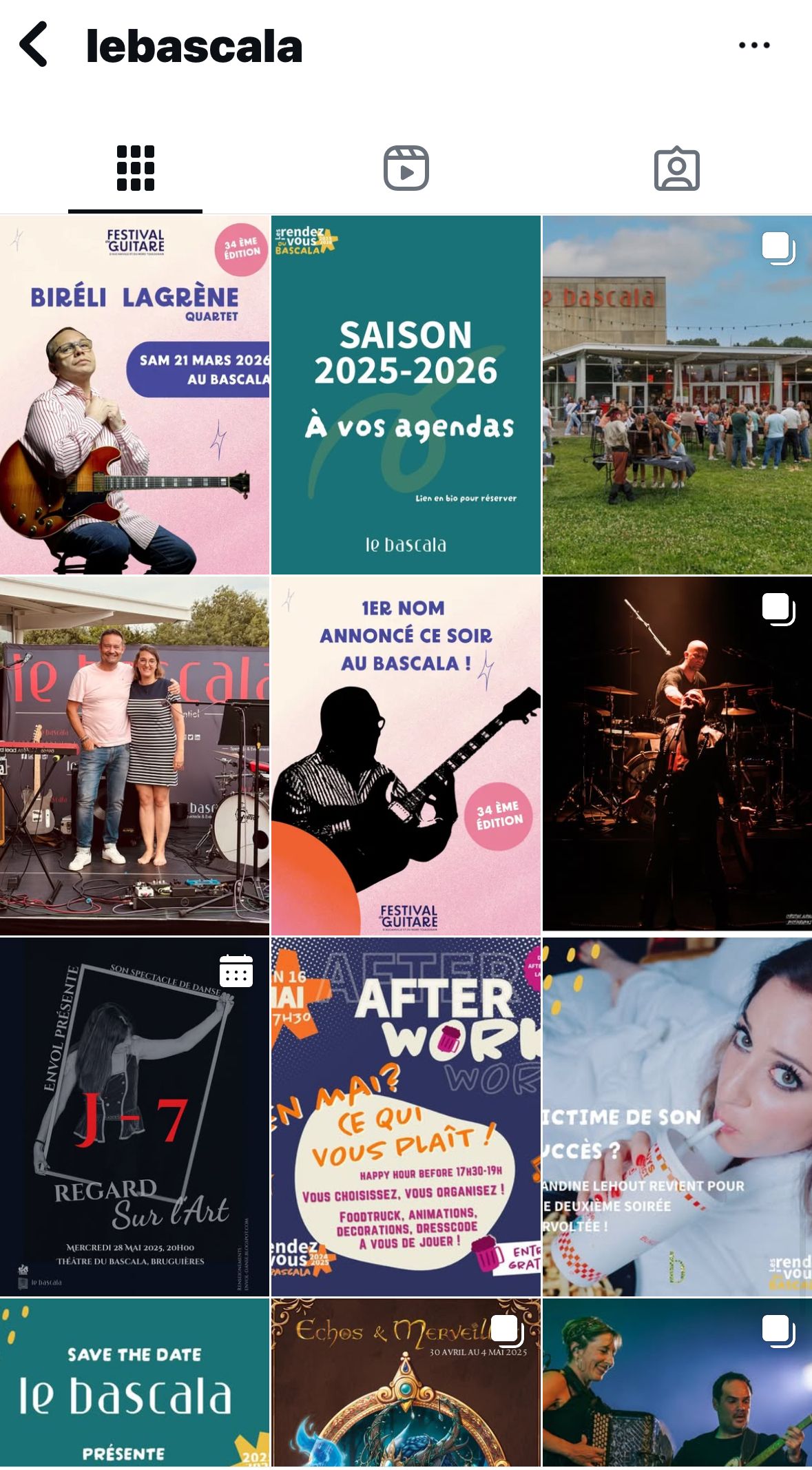Screen dimensions: 812x1470
Task: Open the outdoor crowd at Bascala building post
Action: (x=677, y=395)
